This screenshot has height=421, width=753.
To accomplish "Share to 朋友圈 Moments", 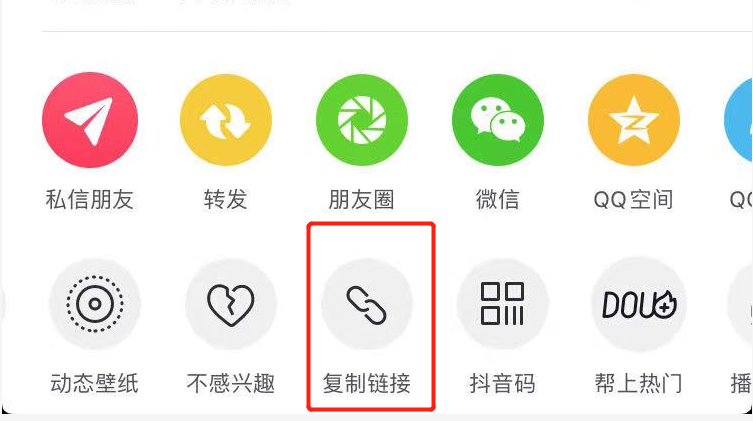I will [361, 121].
